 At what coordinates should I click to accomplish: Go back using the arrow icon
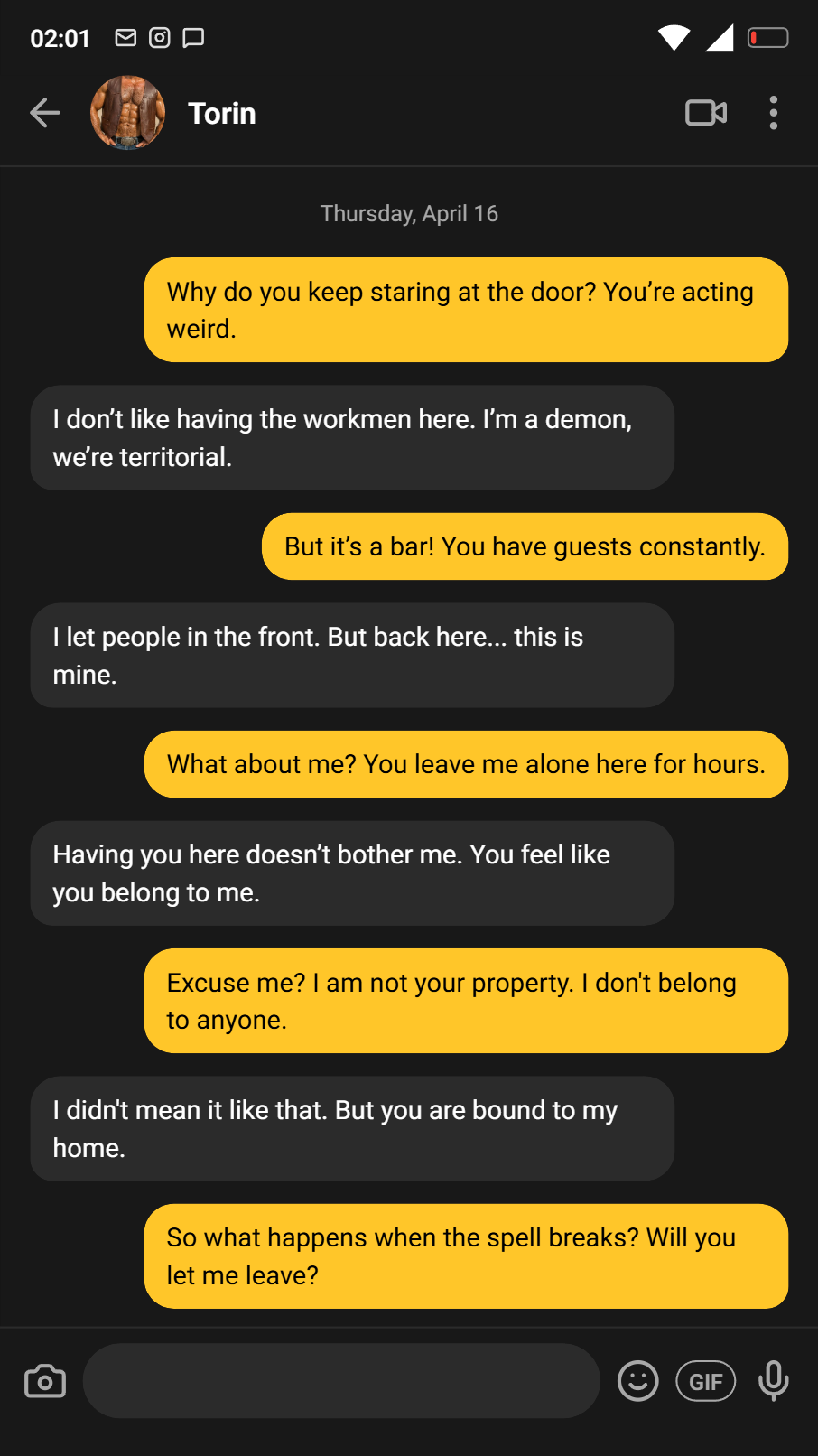(x=44, y=113)
